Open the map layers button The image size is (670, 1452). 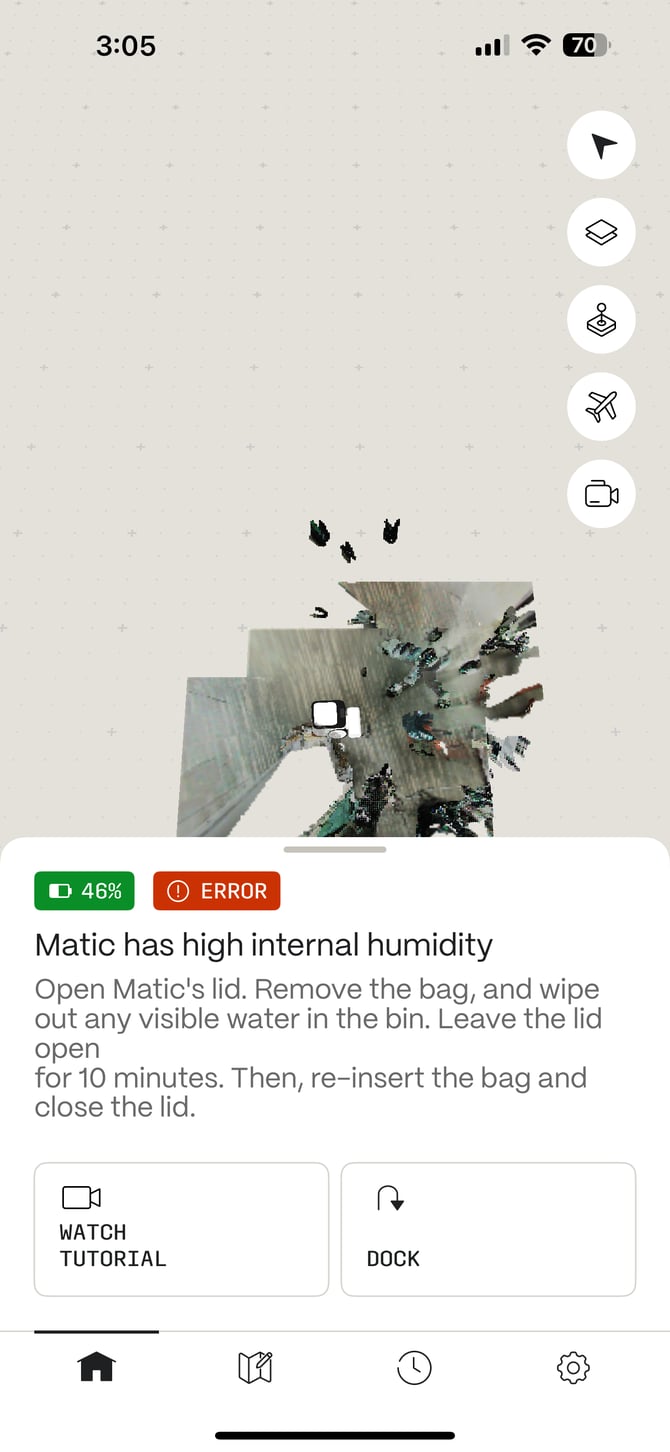point(601,233)
